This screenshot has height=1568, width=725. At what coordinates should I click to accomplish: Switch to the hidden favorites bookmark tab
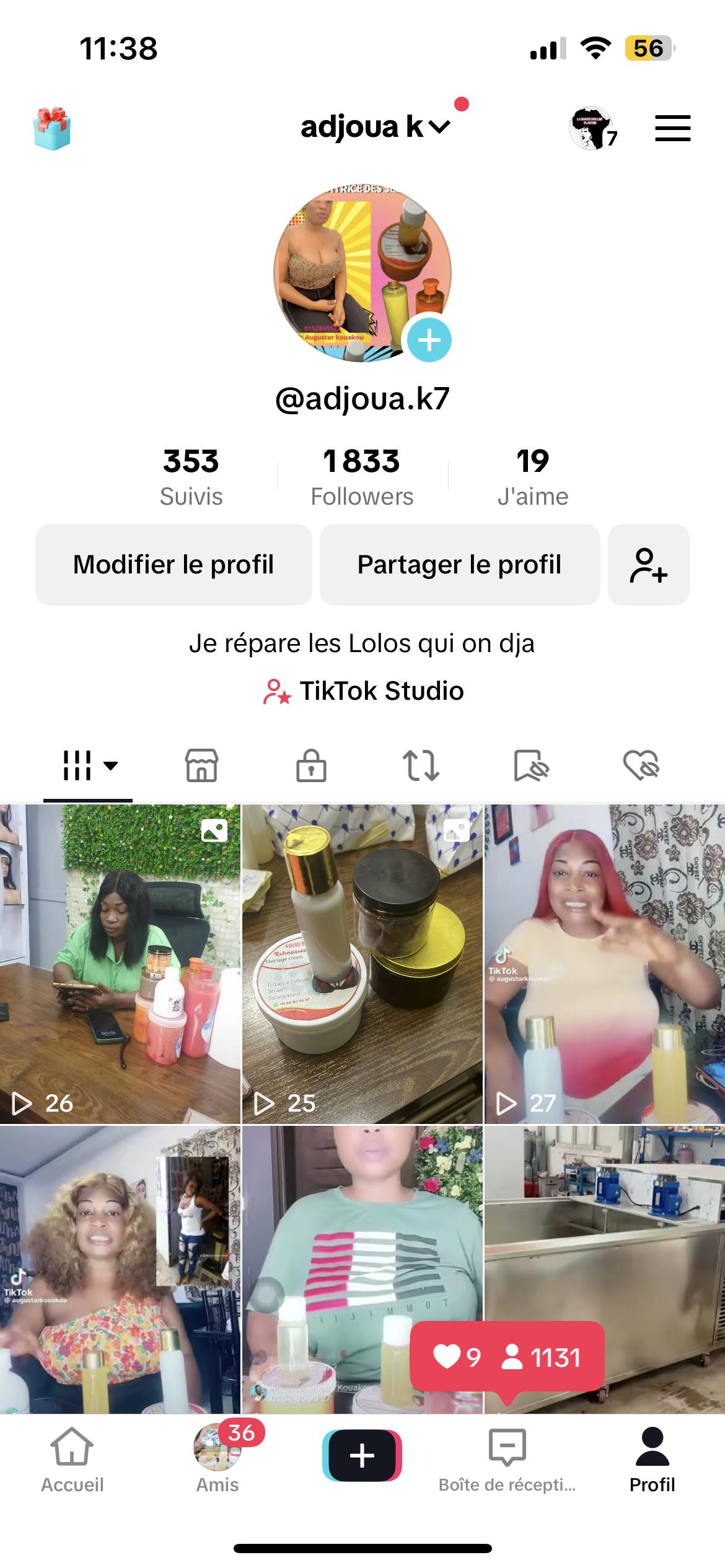click(x=531, y=765)
